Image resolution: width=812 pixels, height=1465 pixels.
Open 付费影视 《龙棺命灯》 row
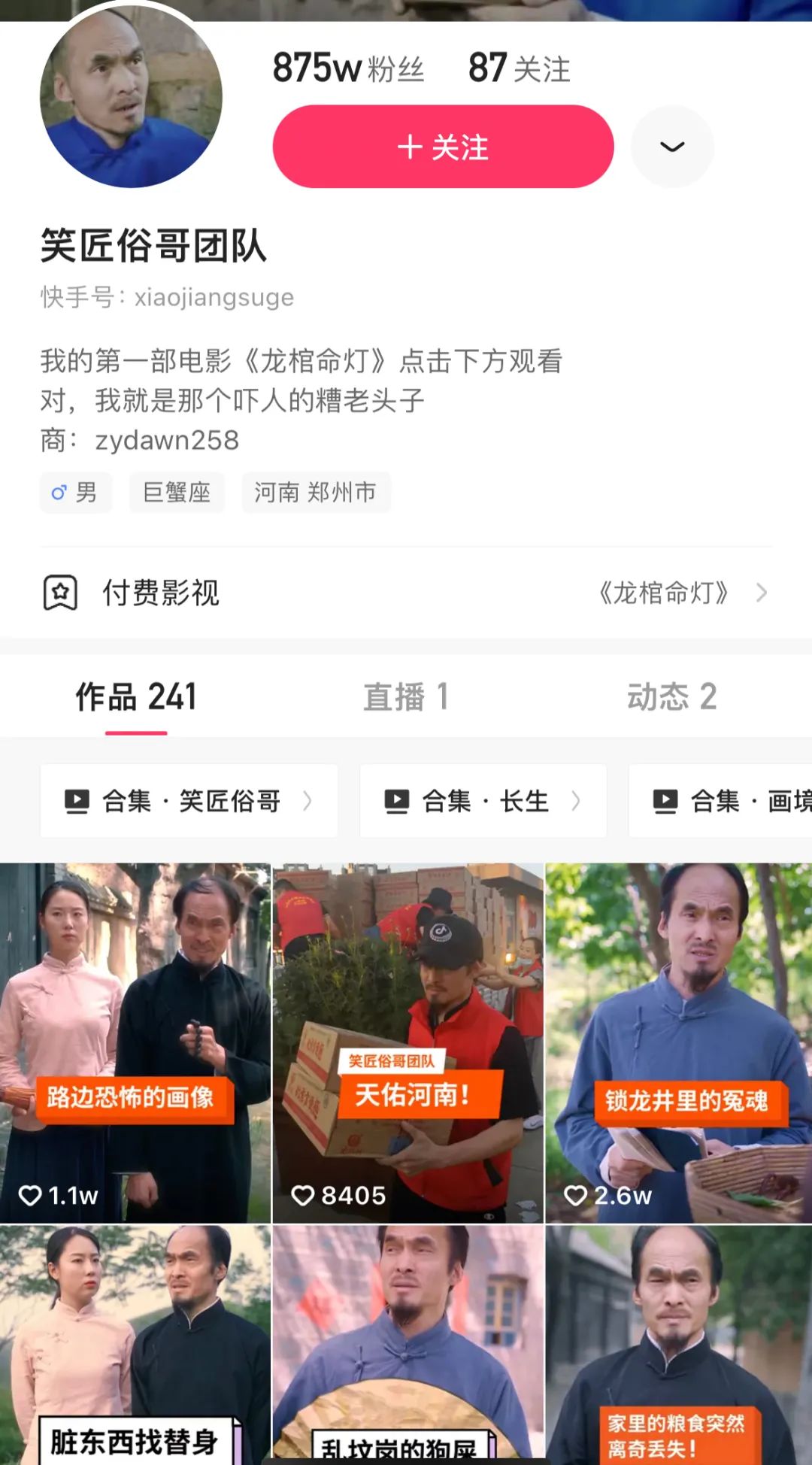406,593
